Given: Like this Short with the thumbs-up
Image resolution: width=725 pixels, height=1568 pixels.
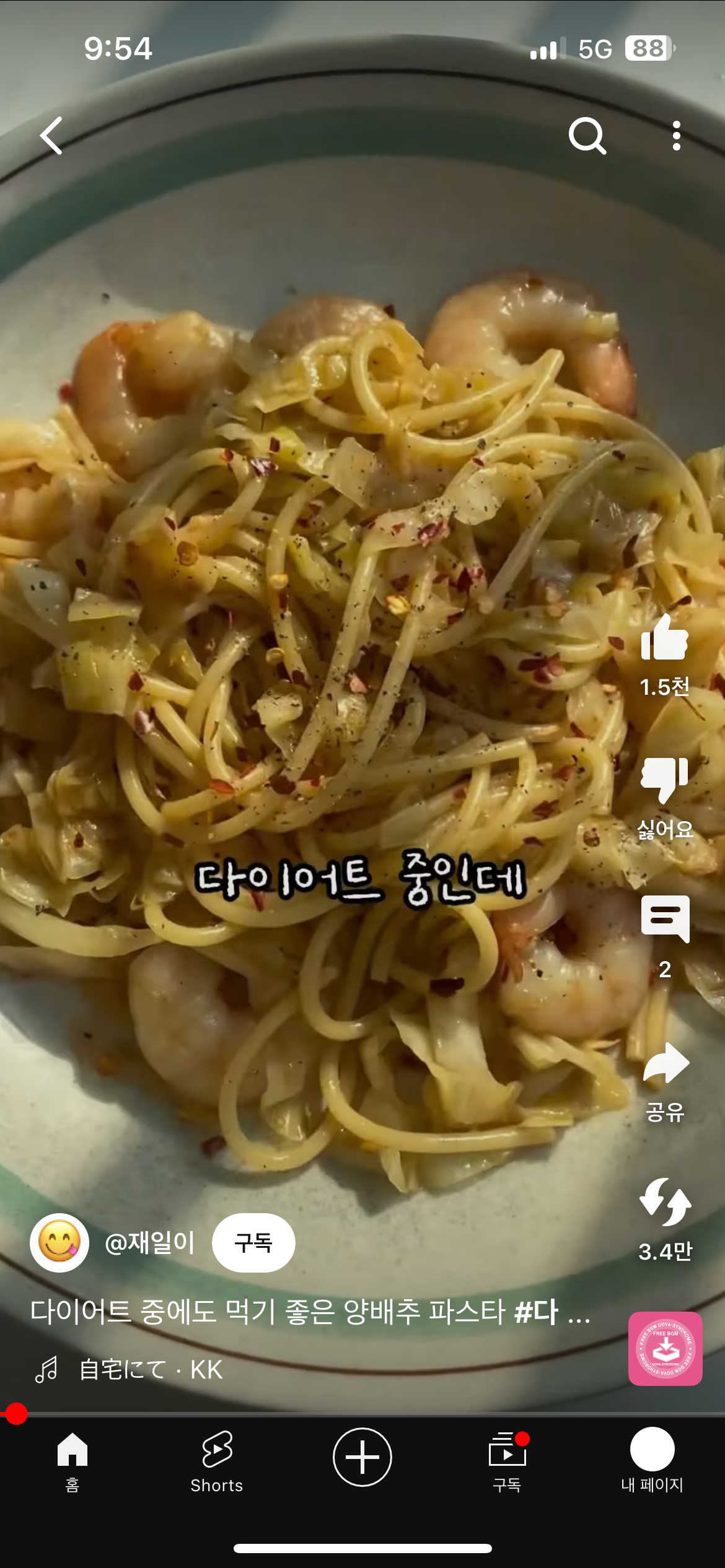Looking at the screenshot, I should coord(665,638).
